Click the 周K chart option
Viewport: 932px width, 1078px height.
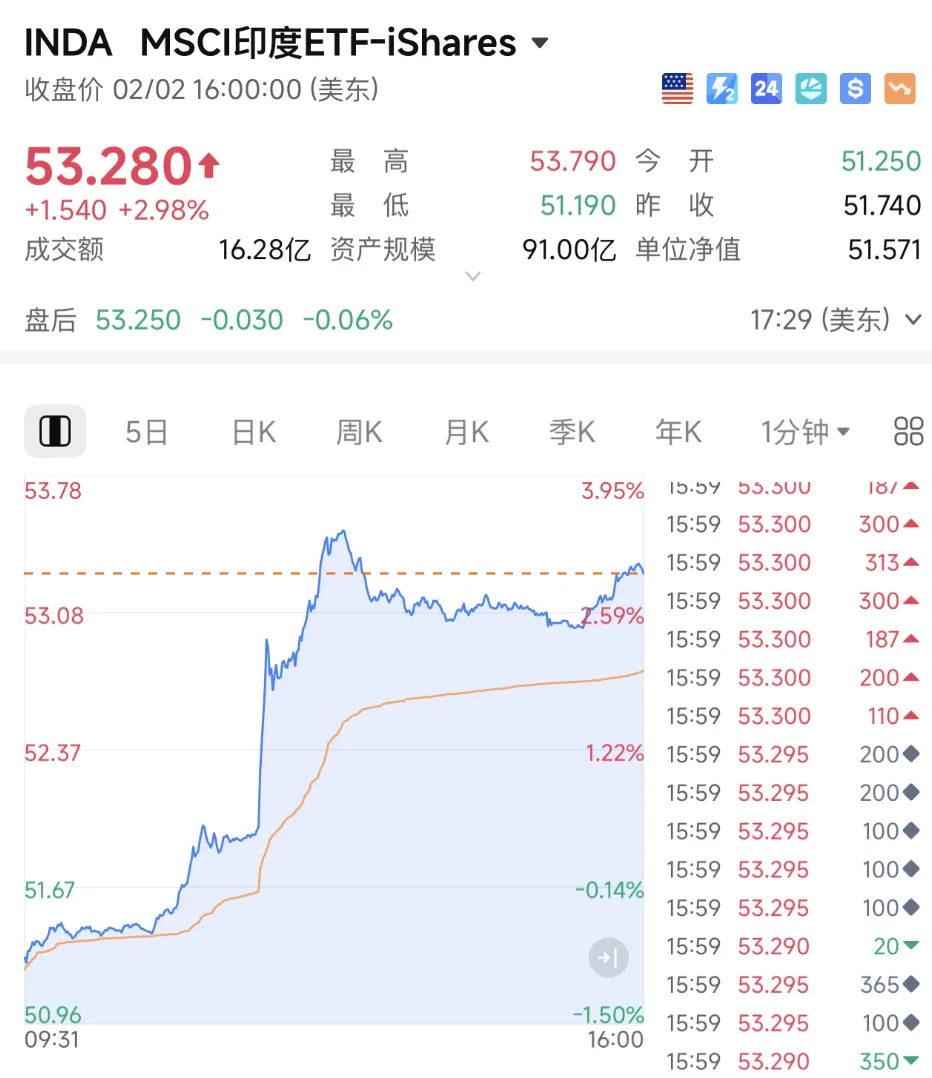(x=358, y=430)
